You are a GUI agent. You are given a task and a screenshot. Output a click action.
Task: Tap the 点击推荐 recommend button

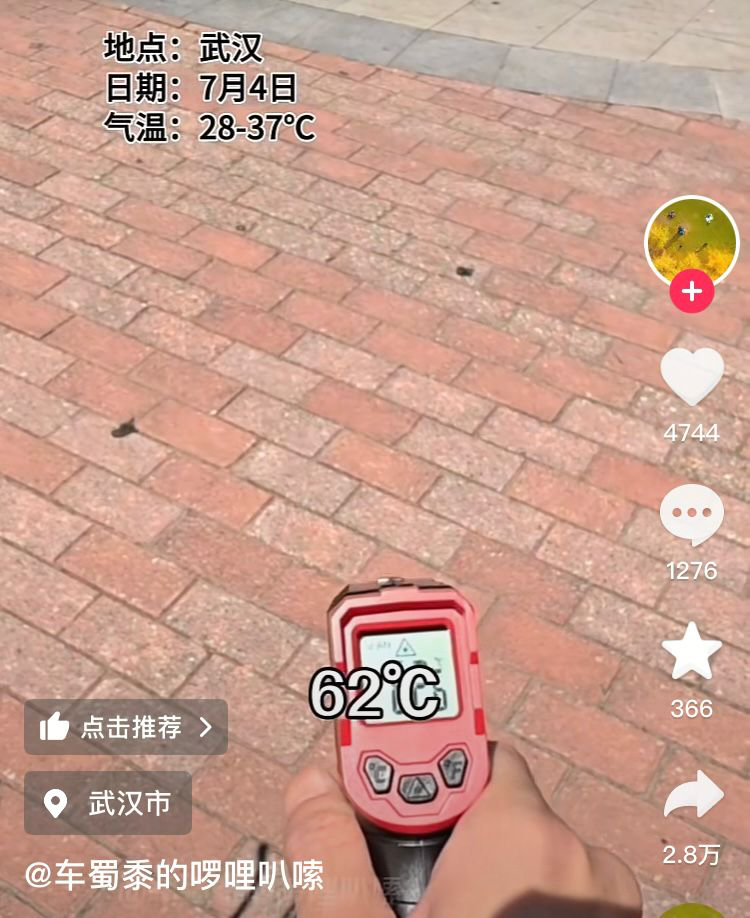pyautogui.click(x=126, y=727)
